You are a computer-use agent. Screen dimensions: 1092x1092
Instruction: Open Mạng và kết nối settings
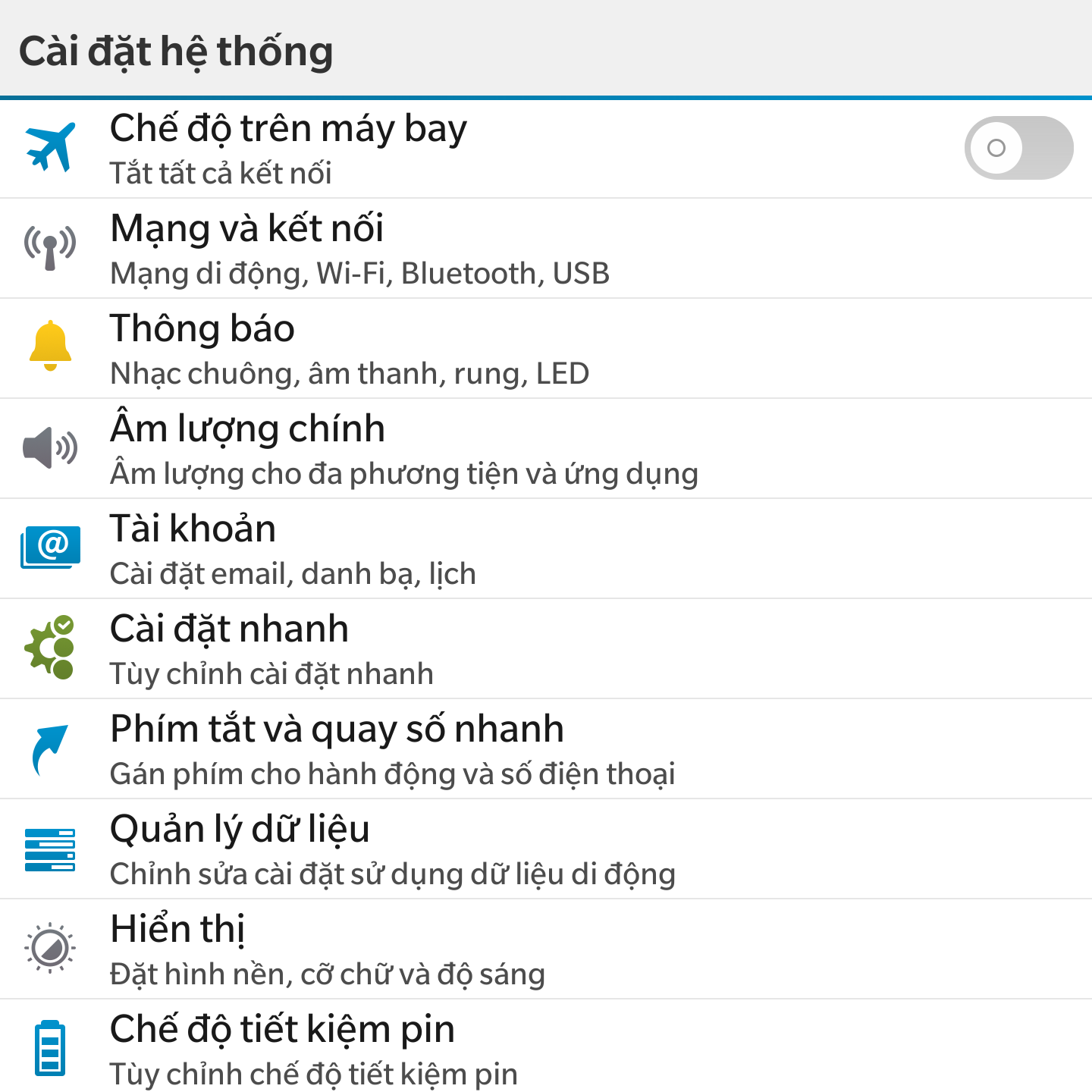pyautogui.click(x=359, y=249)
